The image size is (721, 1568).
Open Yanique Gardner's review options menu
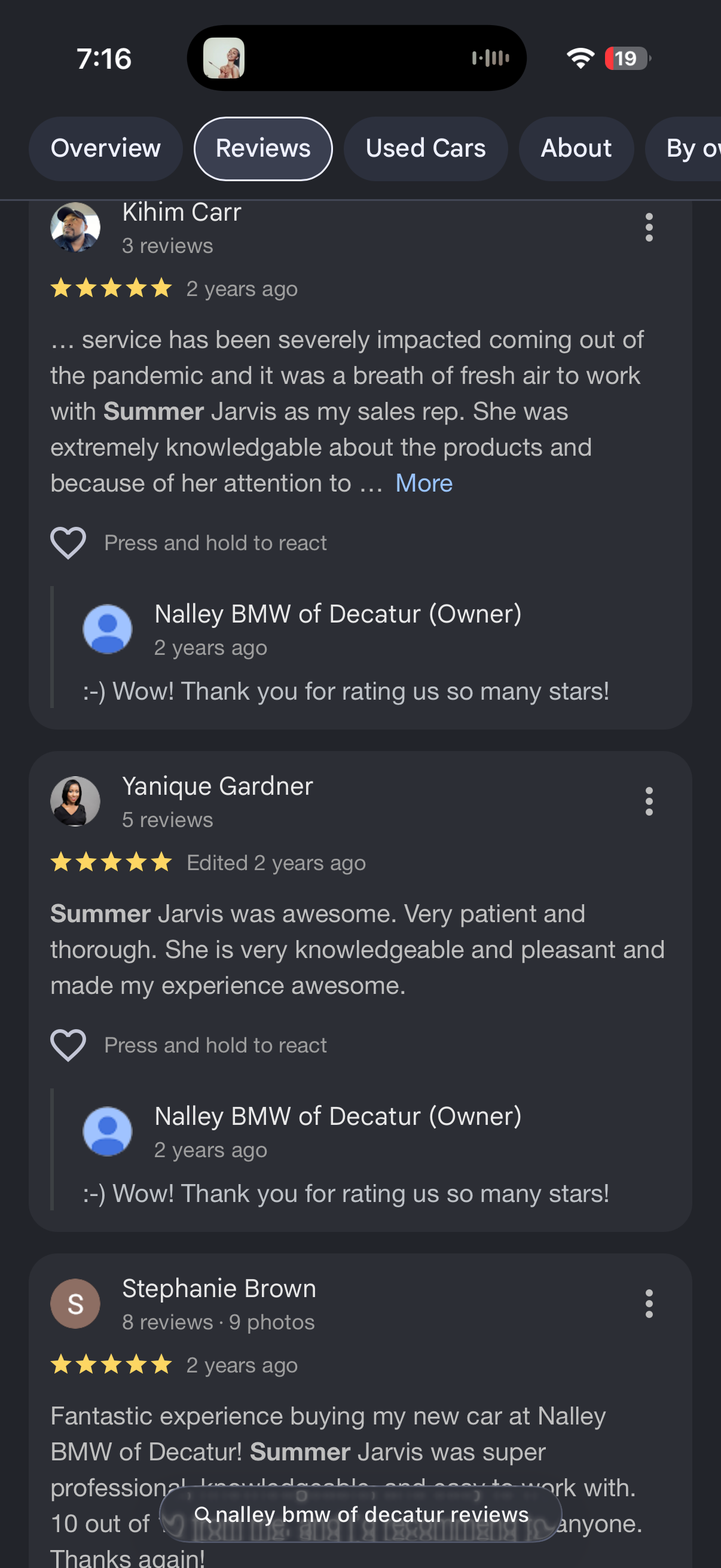649,803
